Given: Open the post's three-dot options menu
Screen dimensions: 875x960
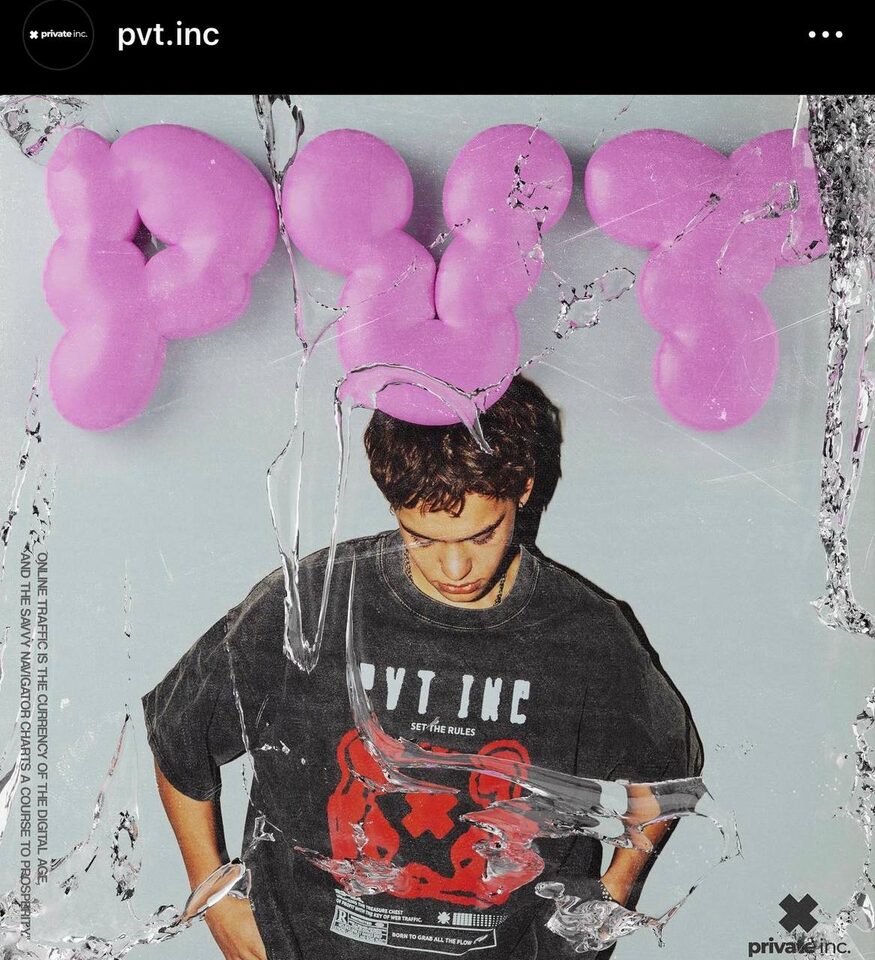Looking at the screenshot, I should pyautogui.click(x=825, y=35).
